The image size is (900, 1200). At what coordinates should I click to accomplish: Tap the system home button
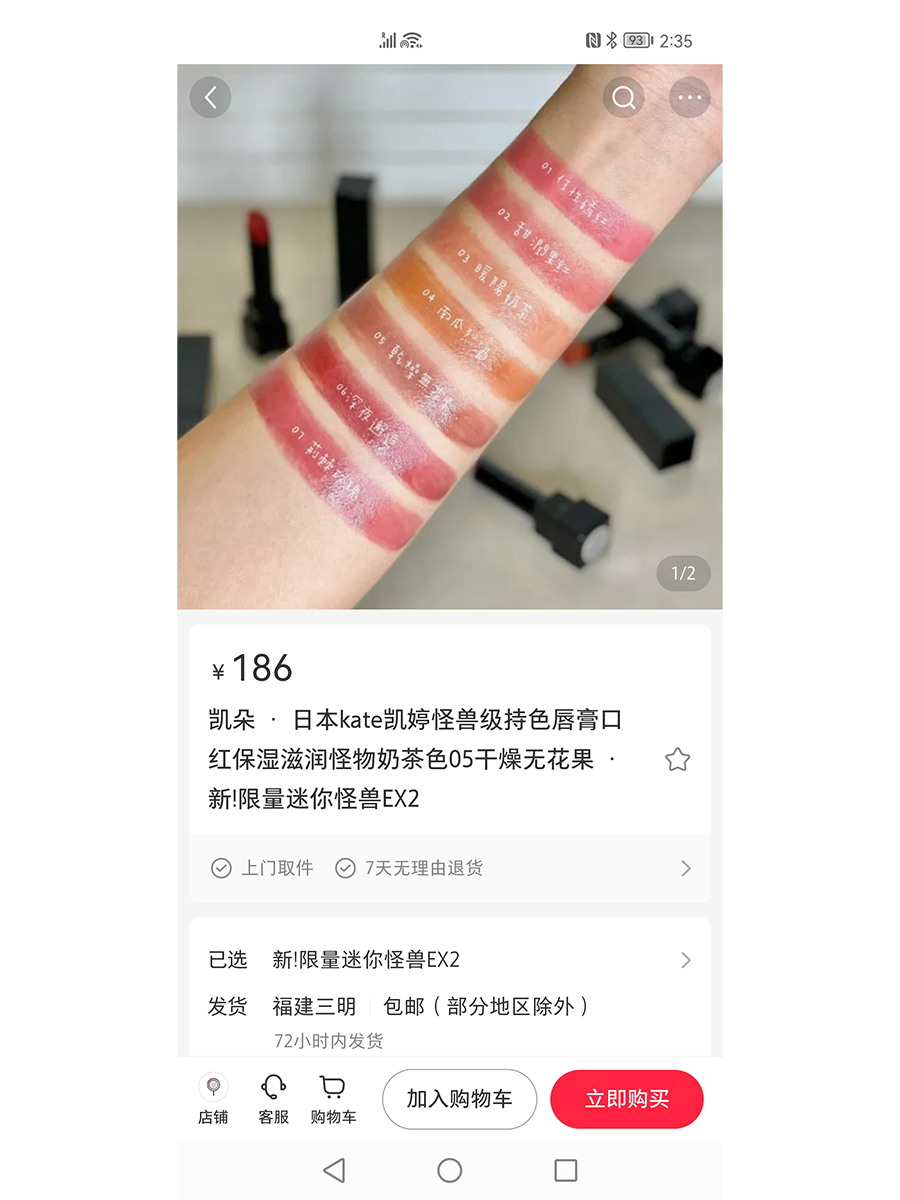(450, 1170)
